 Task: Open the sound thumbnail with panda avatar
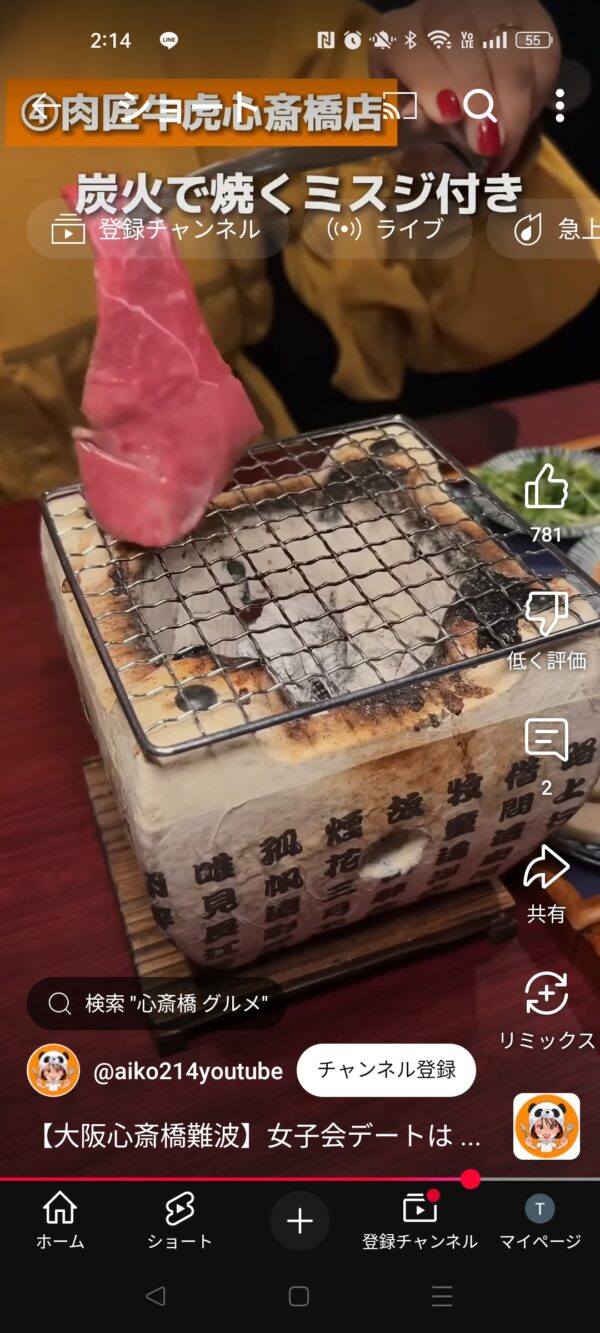coord(546,1126)
